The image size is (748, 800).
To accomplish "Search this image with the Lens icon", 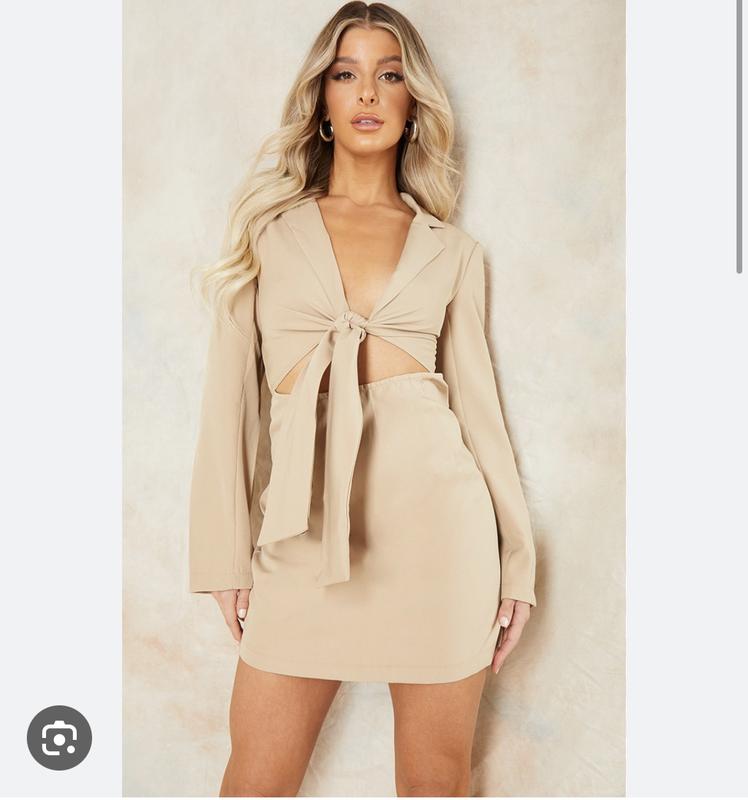I will [59, 738].
